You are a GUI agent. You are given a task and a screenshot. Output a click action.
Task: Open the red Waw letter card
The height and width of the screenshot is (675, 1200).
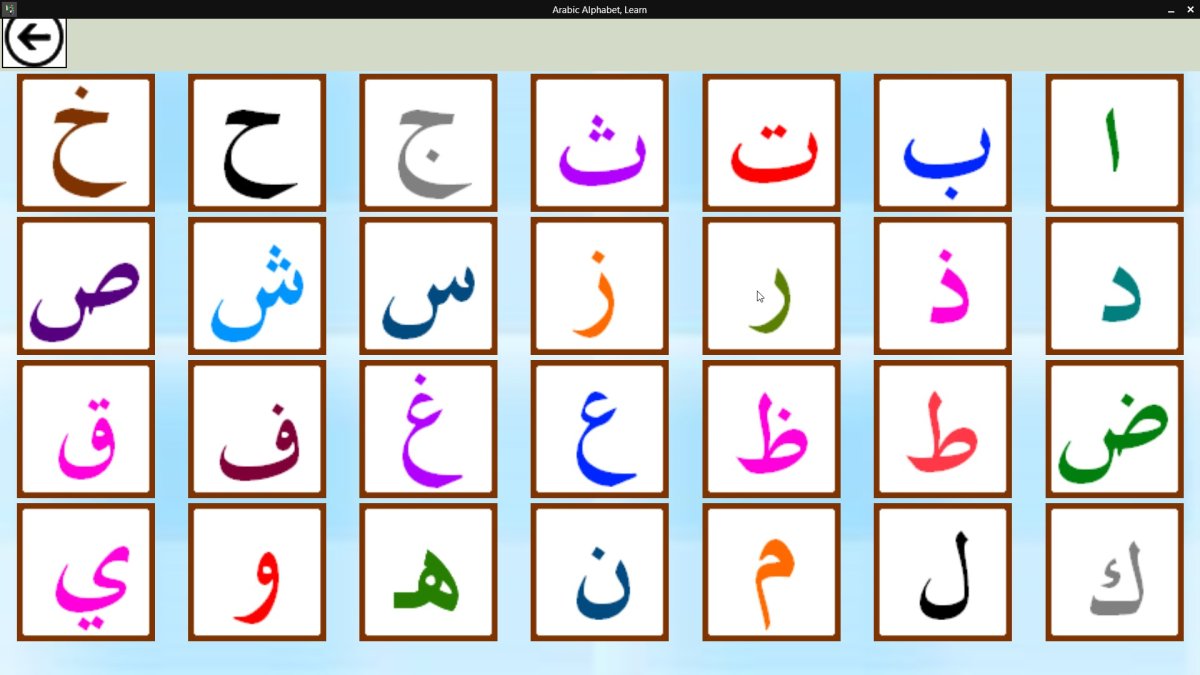pyautogui.click(x=257, y=572)
